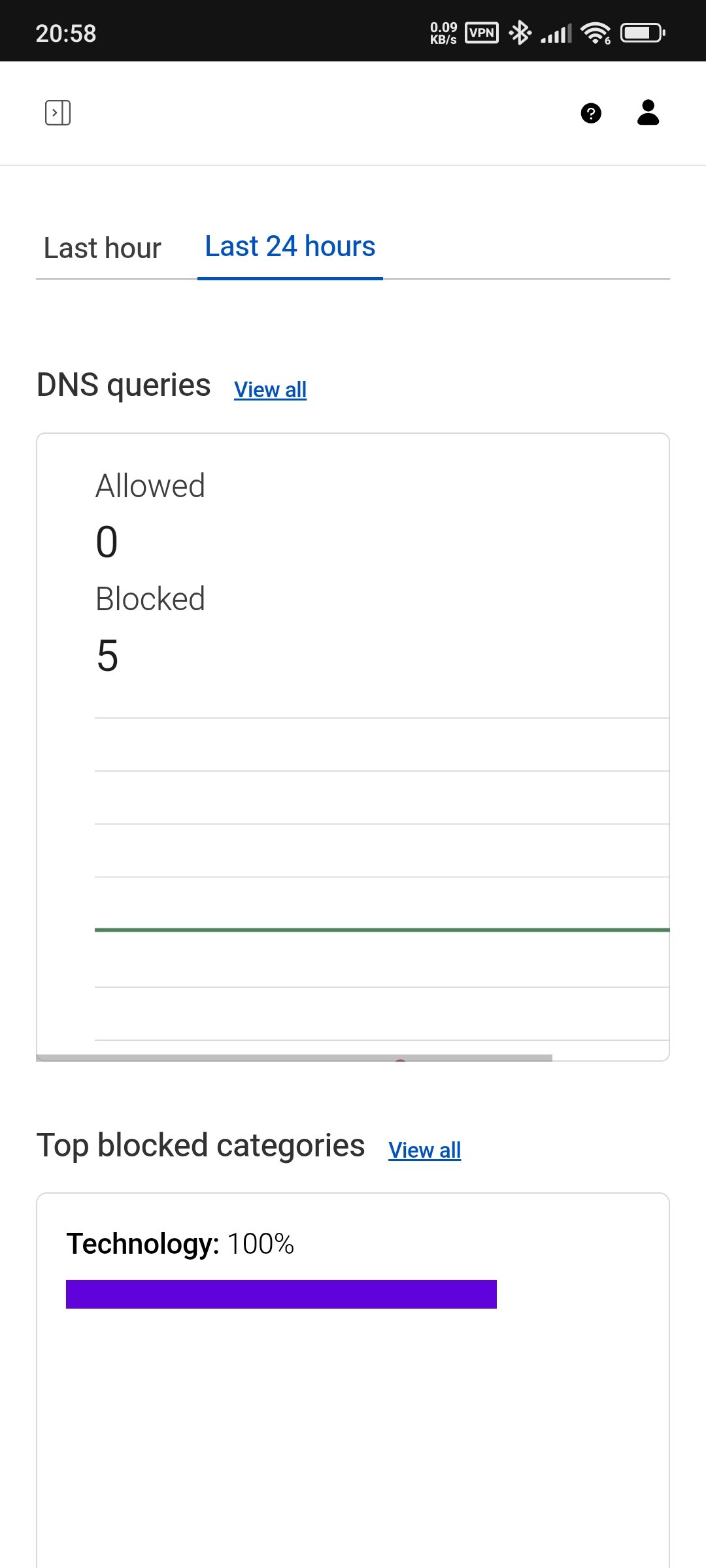View all DNS queries

(270, 390)
